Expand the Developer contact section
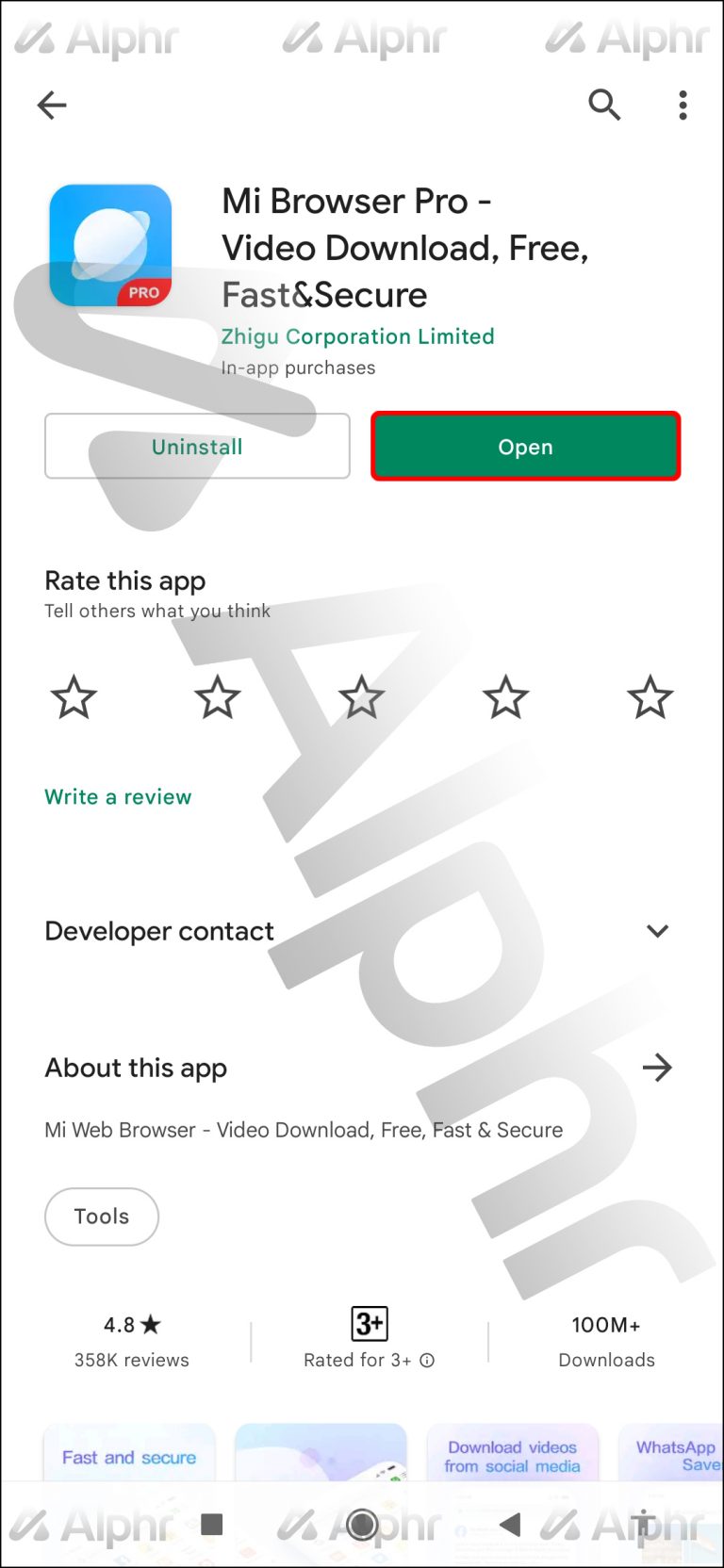Image resolution: width=724 pixels, height=1568 pixels. [657, 931]
